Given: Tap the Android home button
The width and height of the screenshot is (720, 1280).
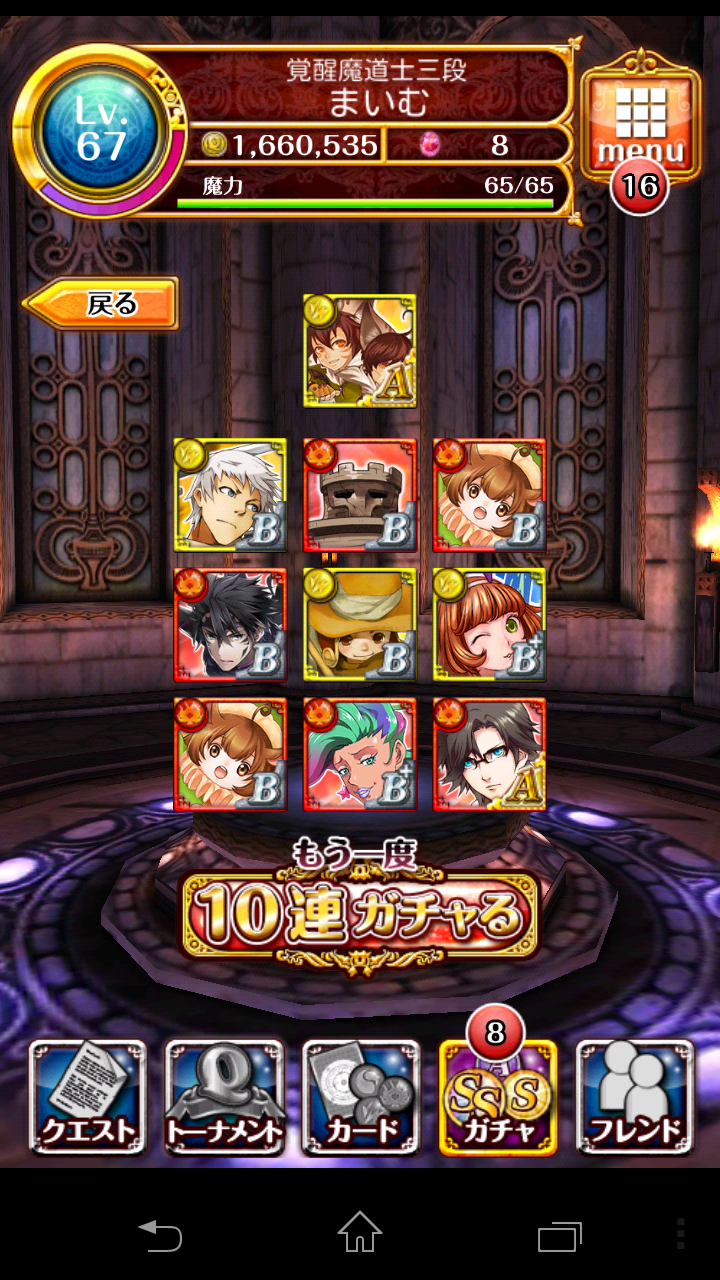Looking at the screenshot, I should [360, 1234].
